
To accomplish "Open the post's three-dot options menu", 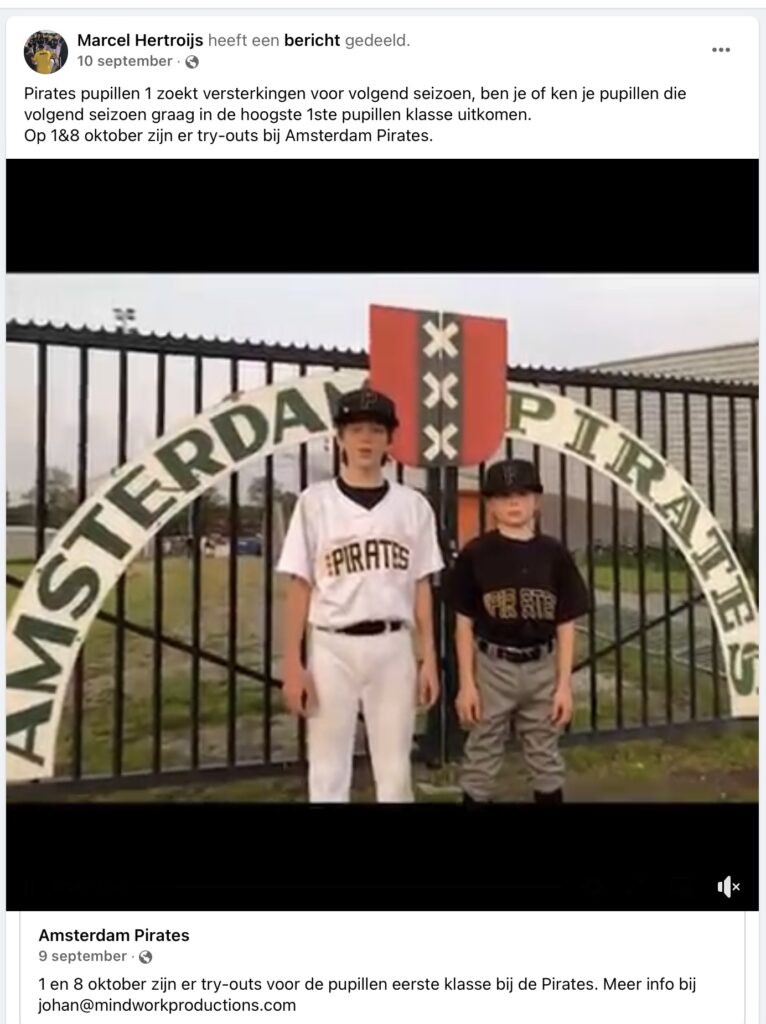I will click(721, 50).
